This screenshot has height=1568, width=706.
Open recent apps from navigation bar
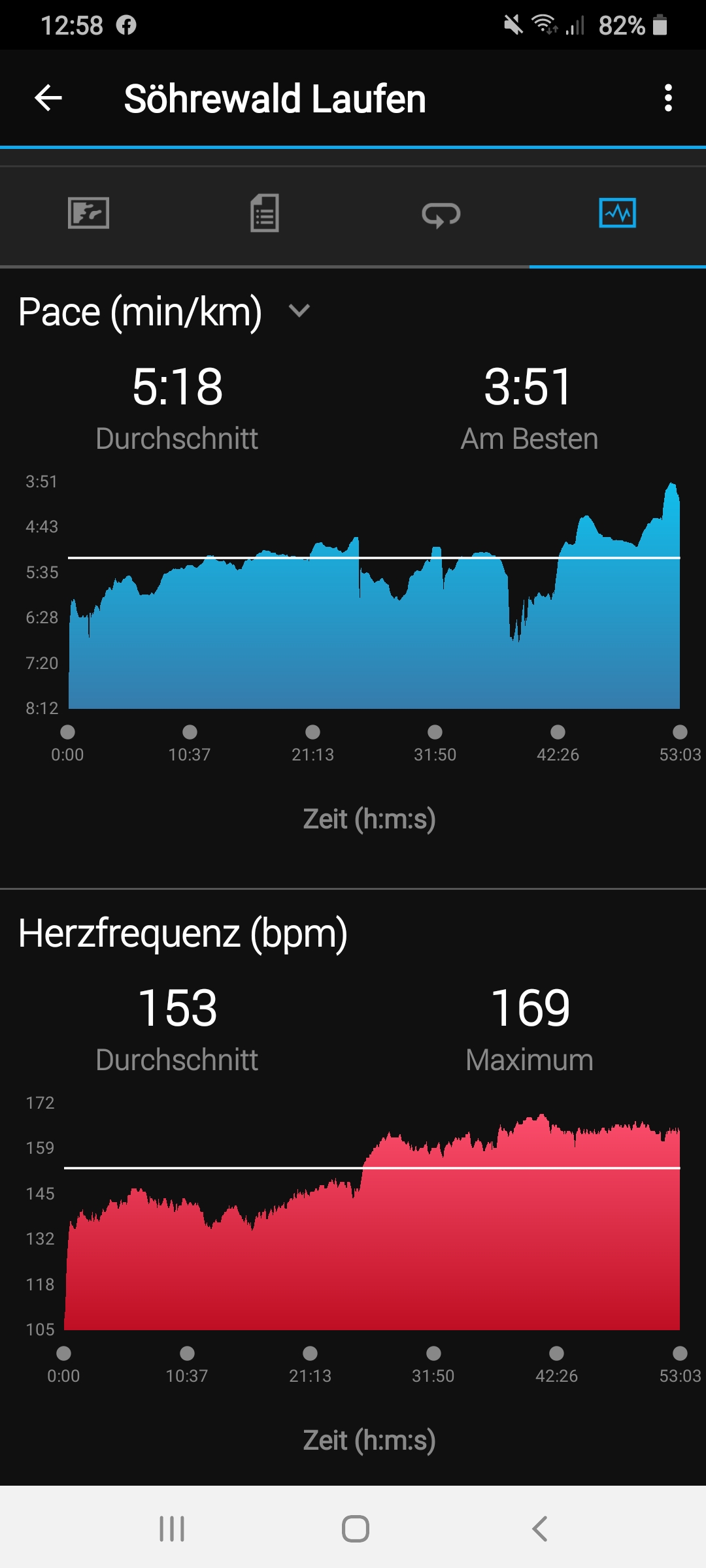point(172,1529)
